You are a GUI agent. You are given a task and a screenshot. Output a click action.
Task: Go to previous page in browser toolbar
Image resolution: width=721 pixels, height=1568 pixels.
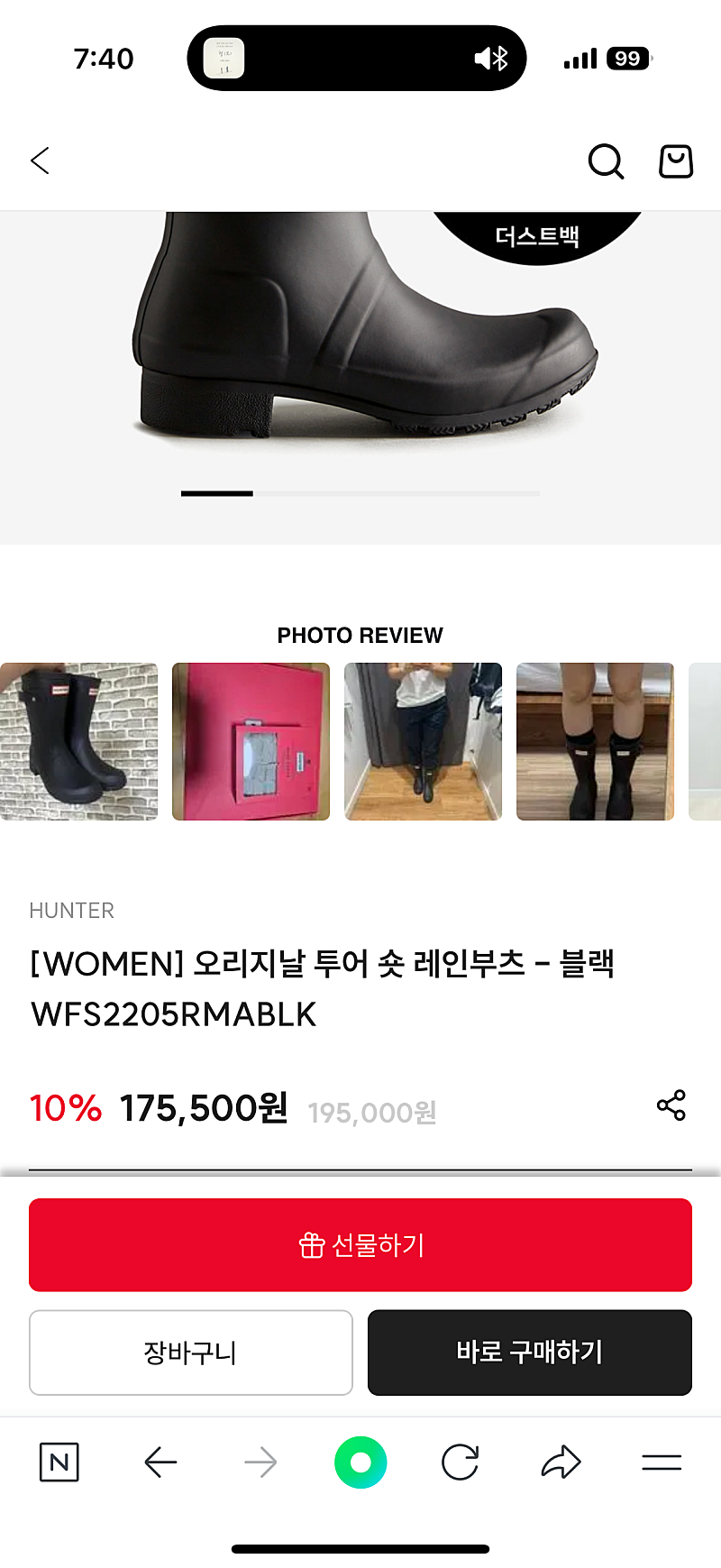click(160, 1463)
